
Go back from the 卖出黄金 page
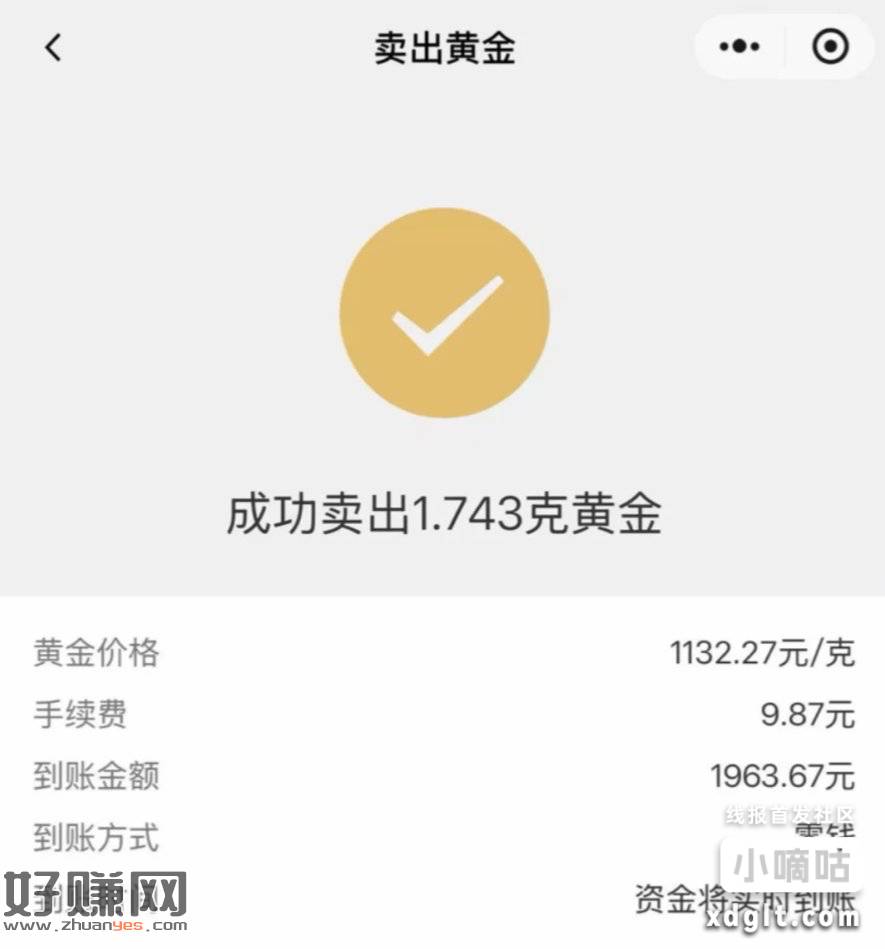53,47
